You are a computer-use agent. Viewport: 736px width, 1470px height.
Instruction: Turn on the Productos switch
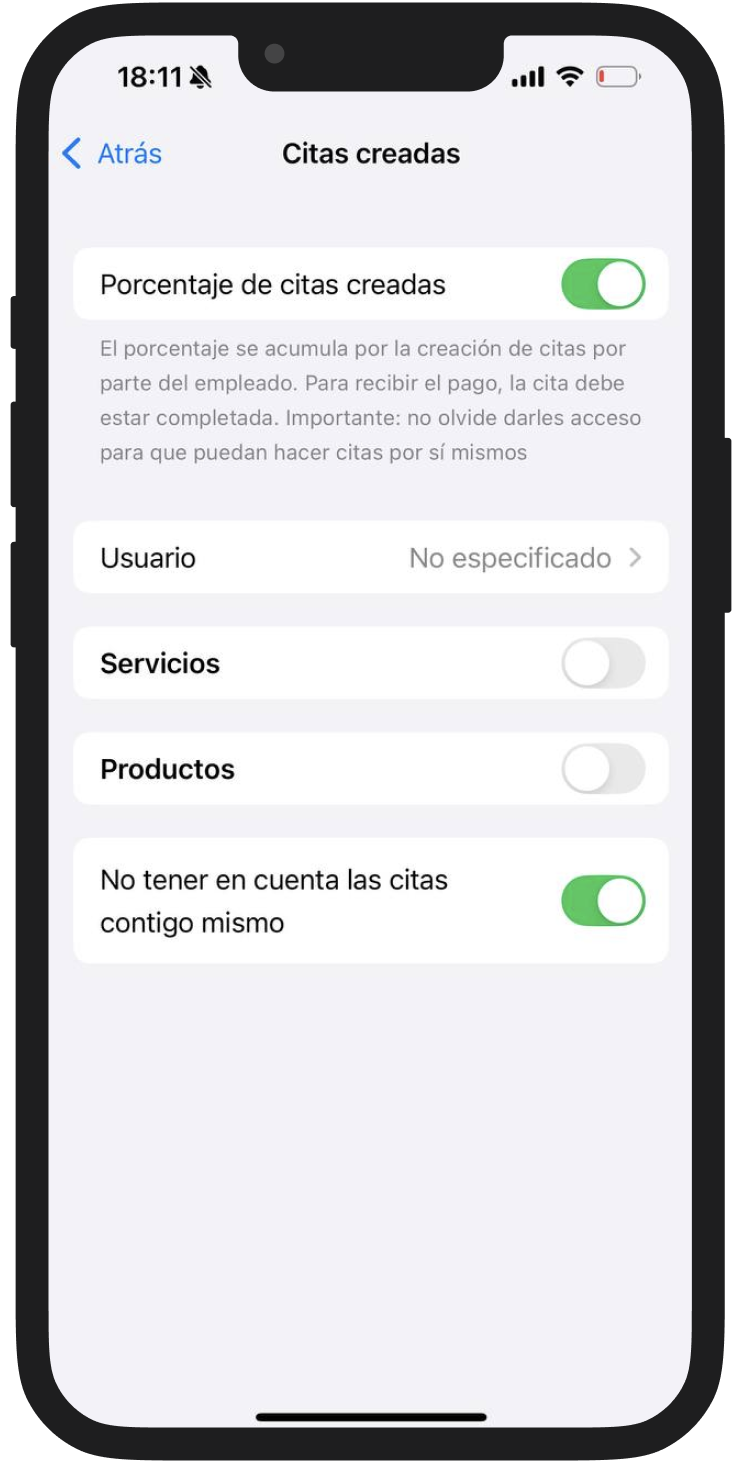[x=602, y=770]
